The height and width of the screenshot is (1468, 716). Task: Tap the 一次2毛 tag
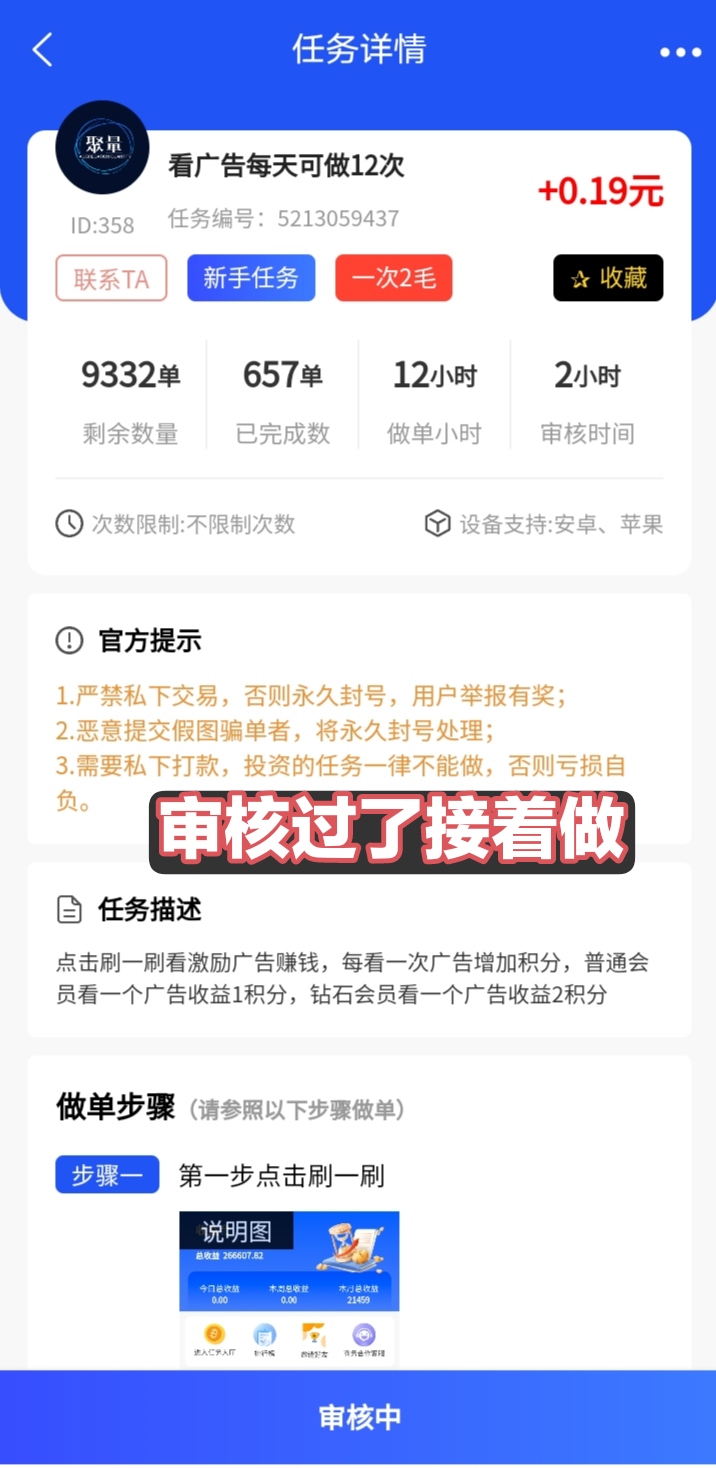393,278
